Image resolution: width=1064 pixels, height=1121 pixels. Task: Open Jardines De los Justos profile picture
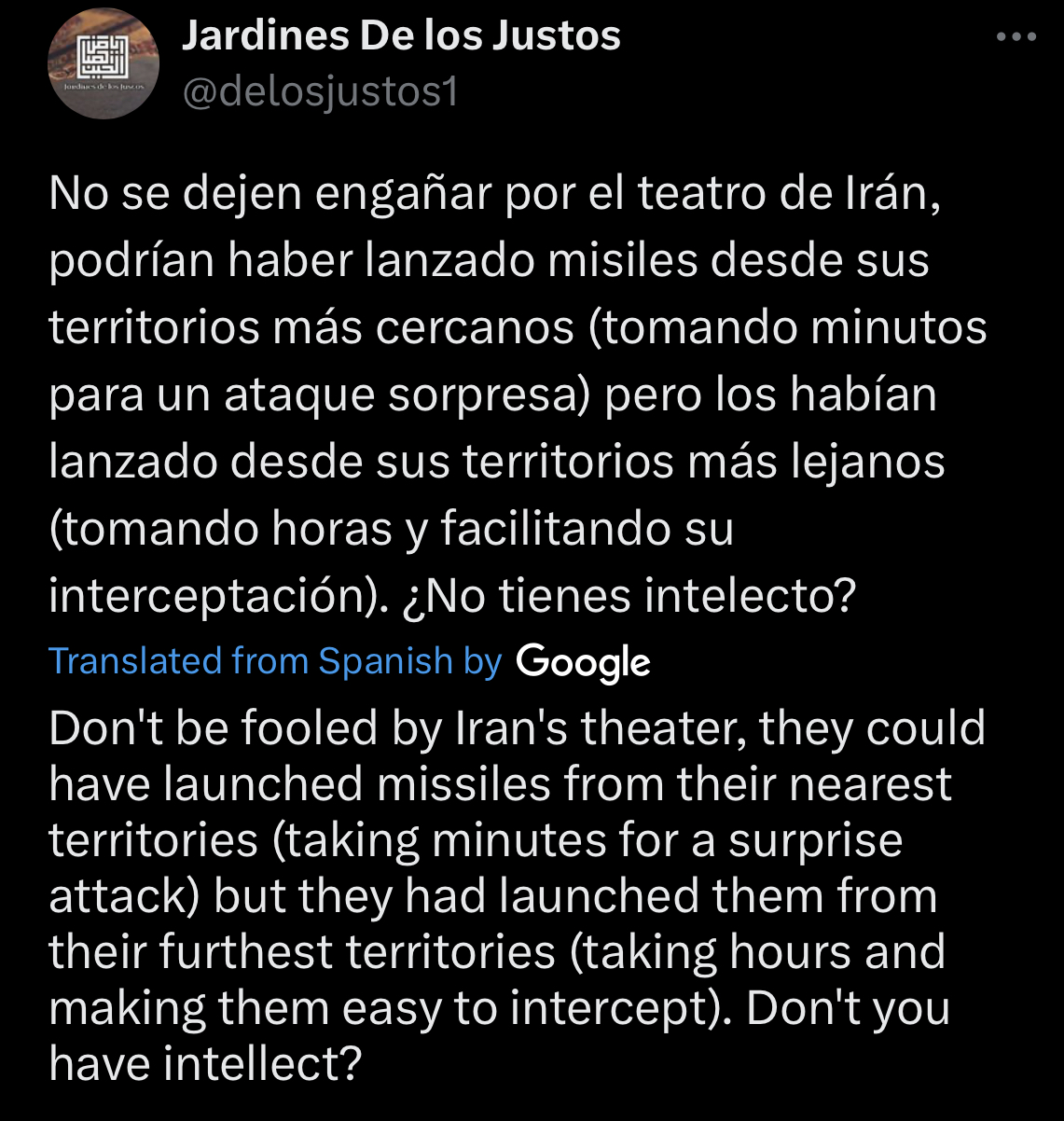click(104, 63)
